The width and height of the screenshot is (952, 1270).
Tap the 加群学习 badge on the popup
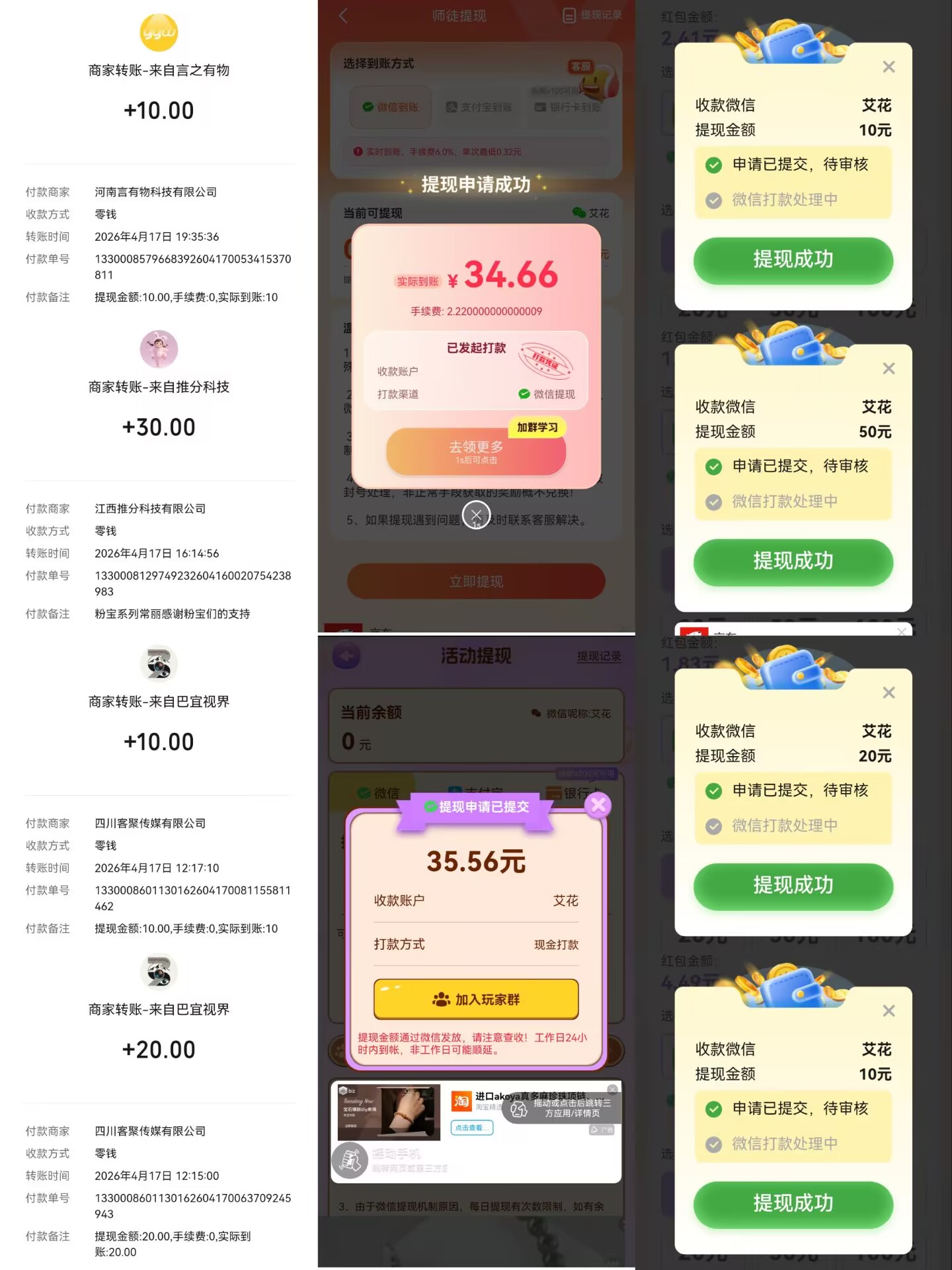point(537,428)
